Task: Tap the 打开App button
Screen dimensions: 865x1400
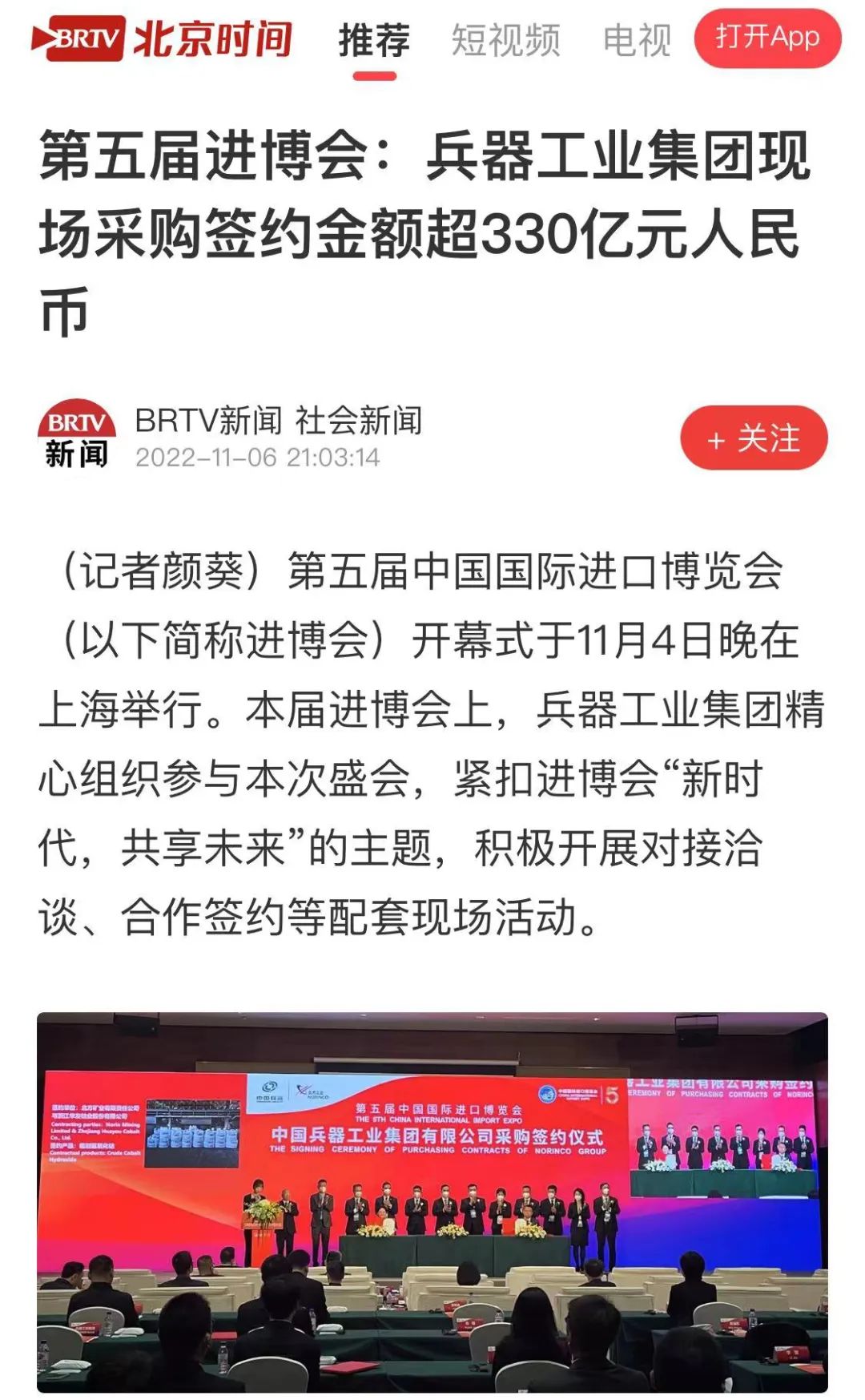Action: [x=766, y=38]
